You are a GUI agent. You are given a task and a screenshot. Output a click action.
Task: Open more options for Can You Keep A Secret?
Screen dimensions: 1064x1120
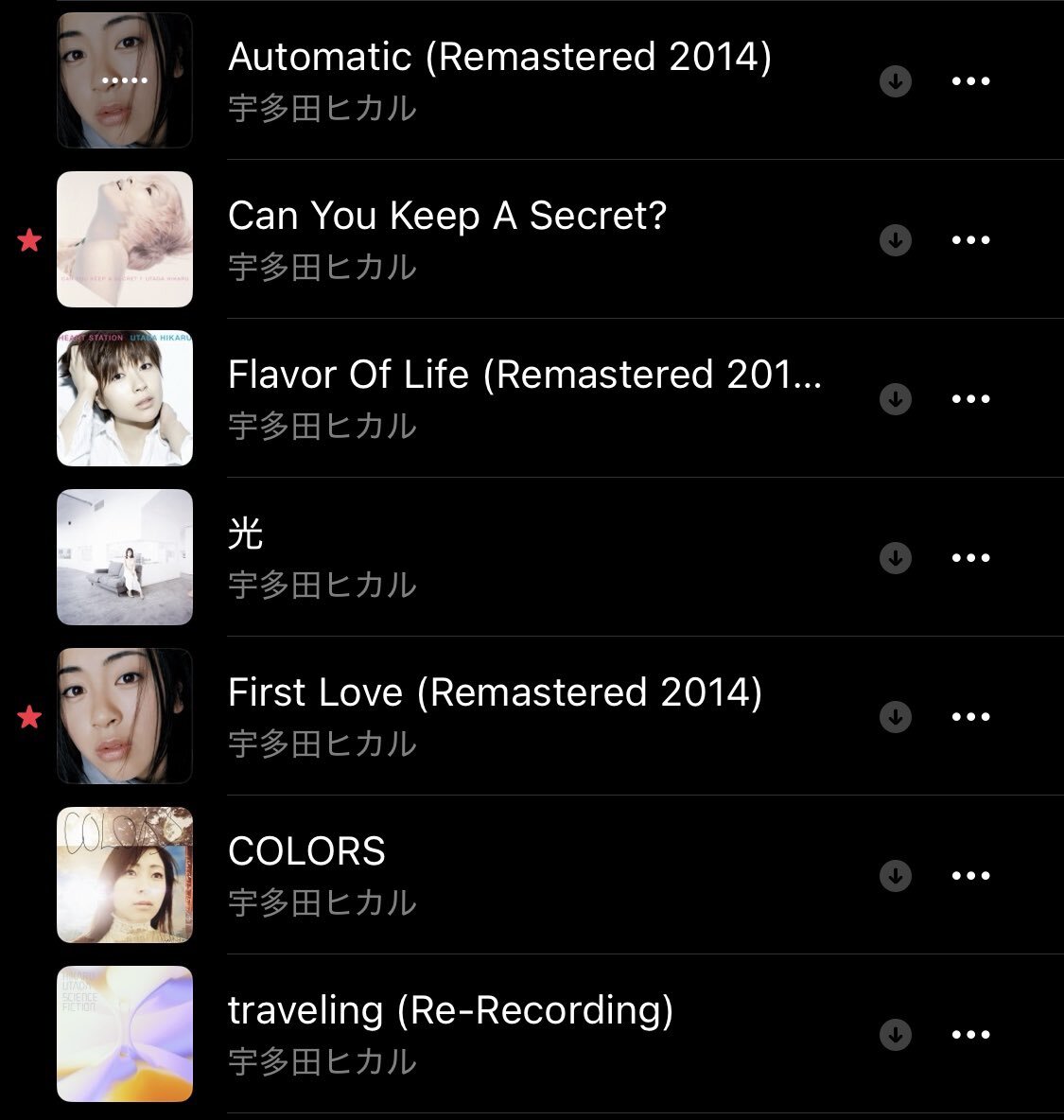tap(970, 240)
